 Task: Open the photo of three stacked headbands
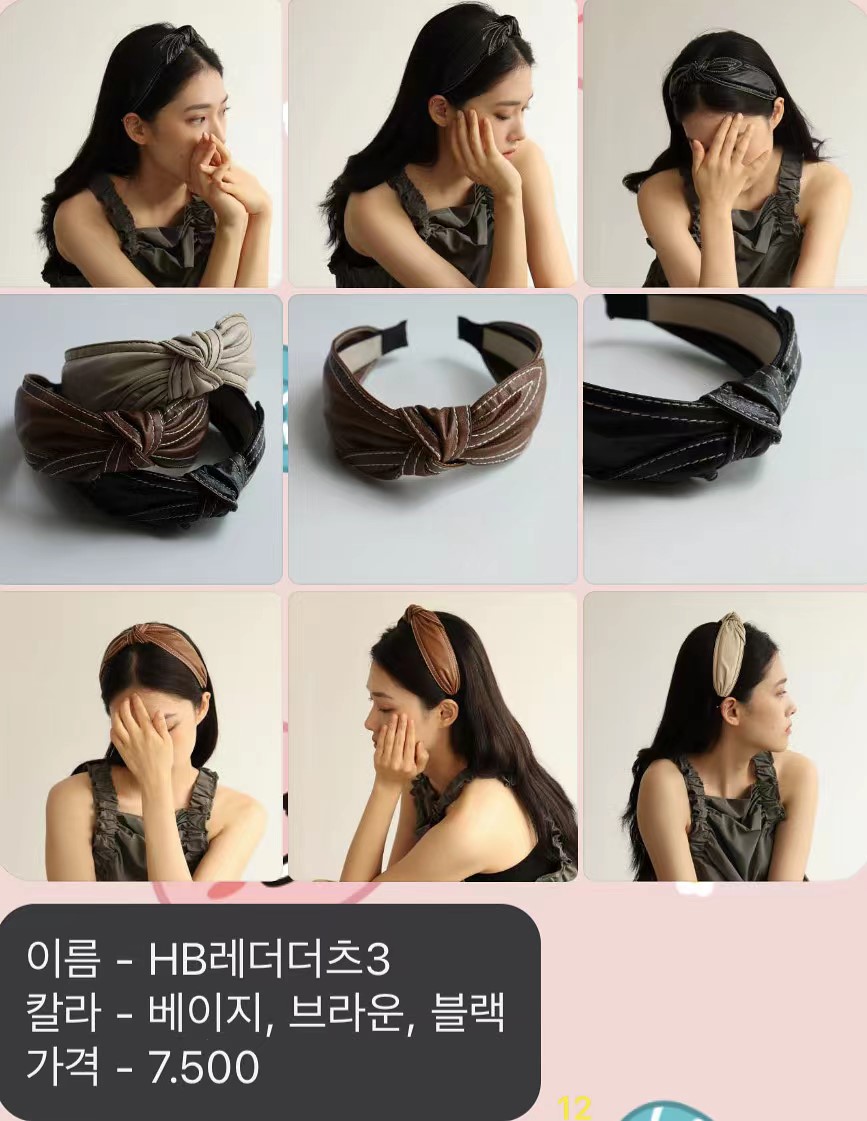(x=141, y=438)
